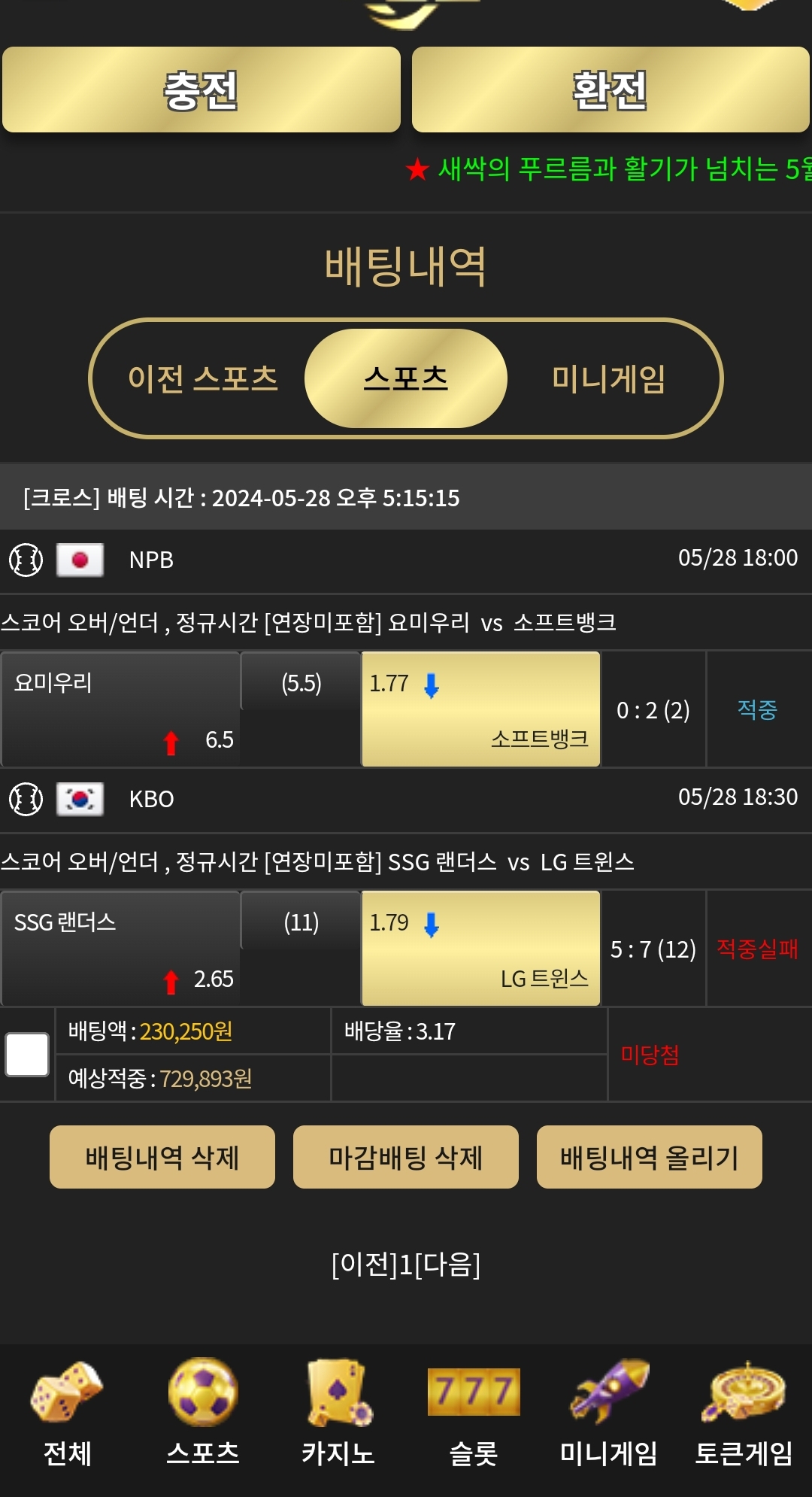Screen dimensions: 812x1497
Task: Open the 슬롯 section
Action: point(474,1414)
